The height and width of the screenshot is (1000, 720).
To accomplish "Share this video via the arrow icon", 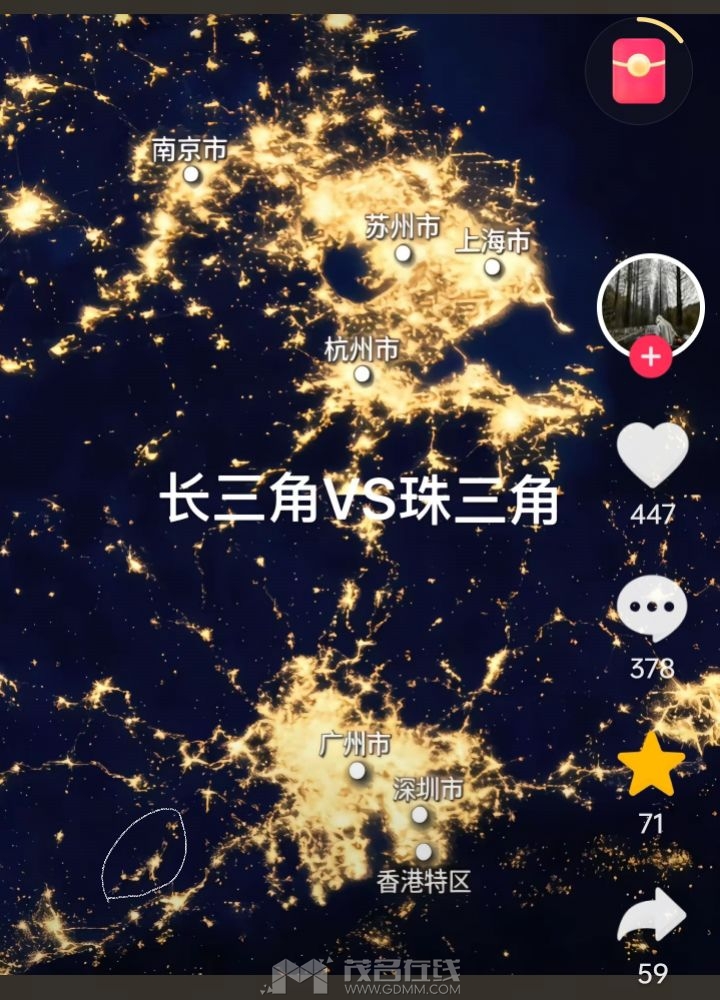I will click(x=652, y=916).
